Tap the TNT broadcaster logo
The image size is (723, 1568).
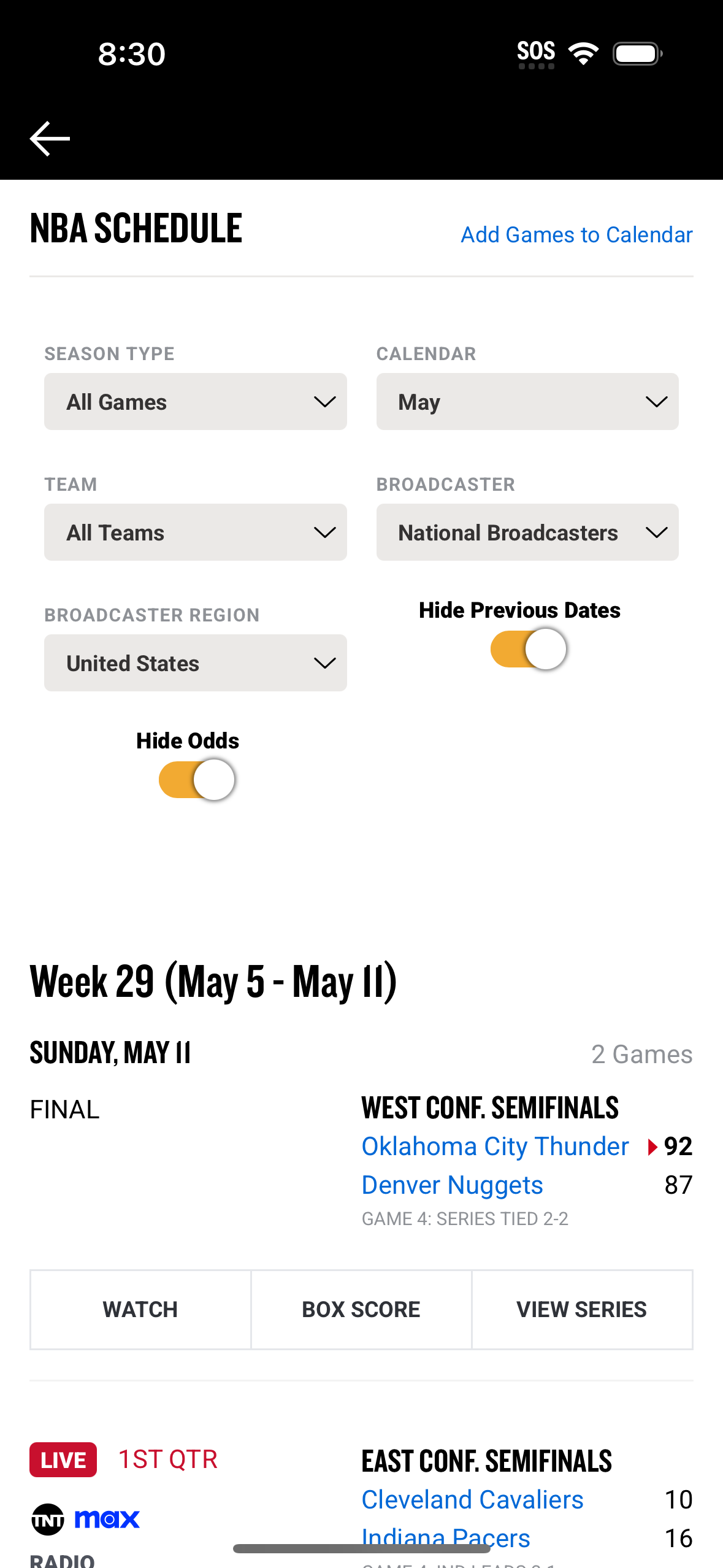point(49,1520)
